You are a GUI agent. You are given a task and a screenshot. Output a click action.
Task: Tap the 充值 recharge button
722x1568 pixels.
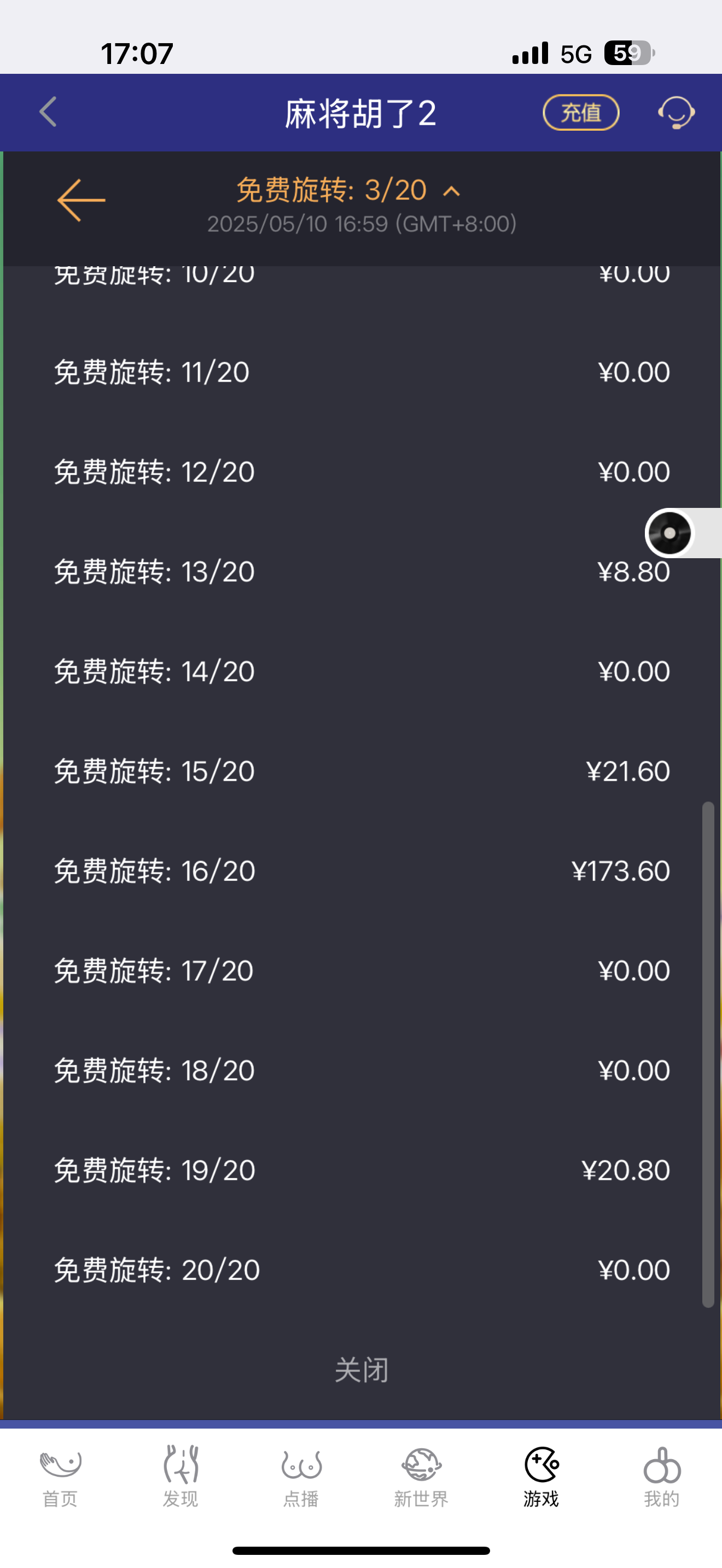click(x=581, y=112)
